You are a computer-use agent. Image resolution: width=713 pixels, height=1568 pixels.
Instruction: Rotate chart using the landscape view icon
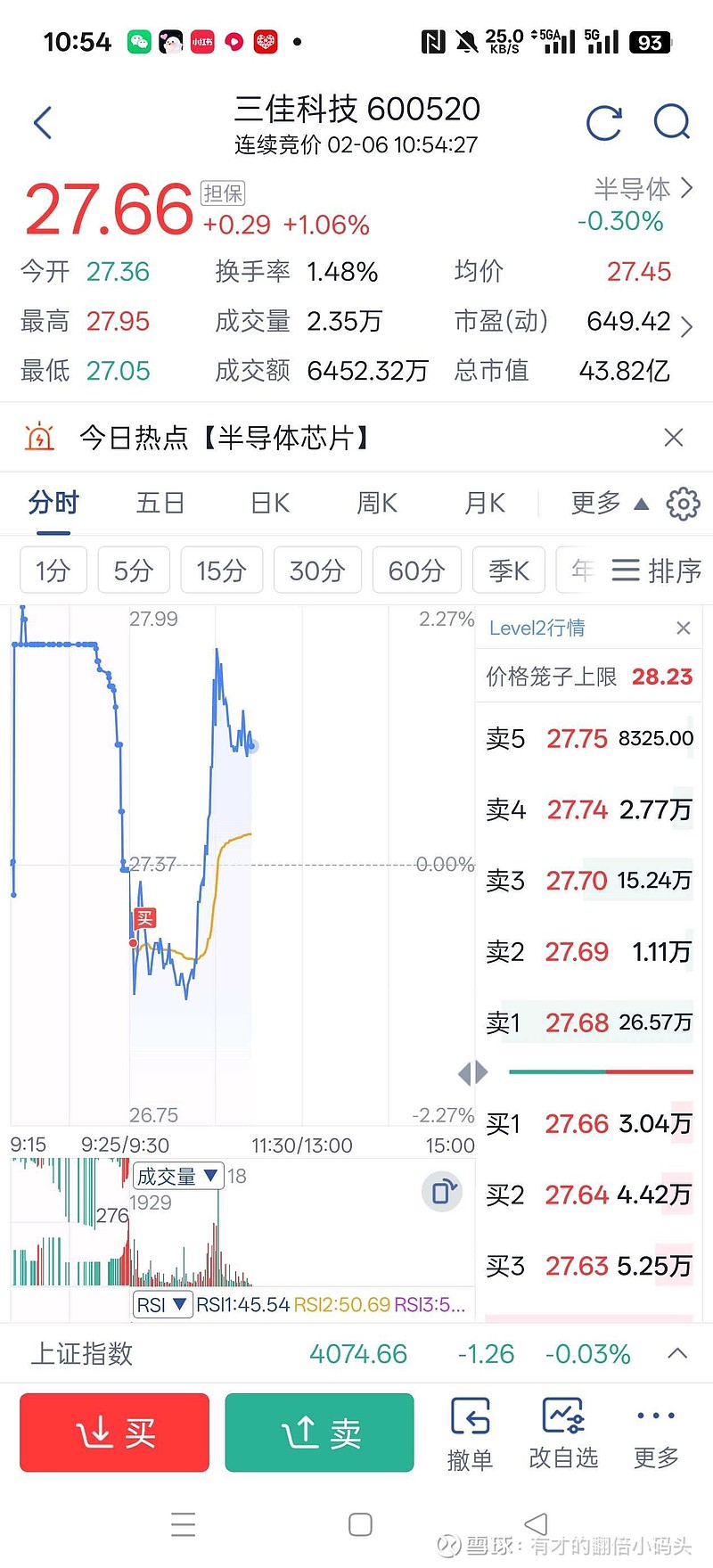point(442,1192)
